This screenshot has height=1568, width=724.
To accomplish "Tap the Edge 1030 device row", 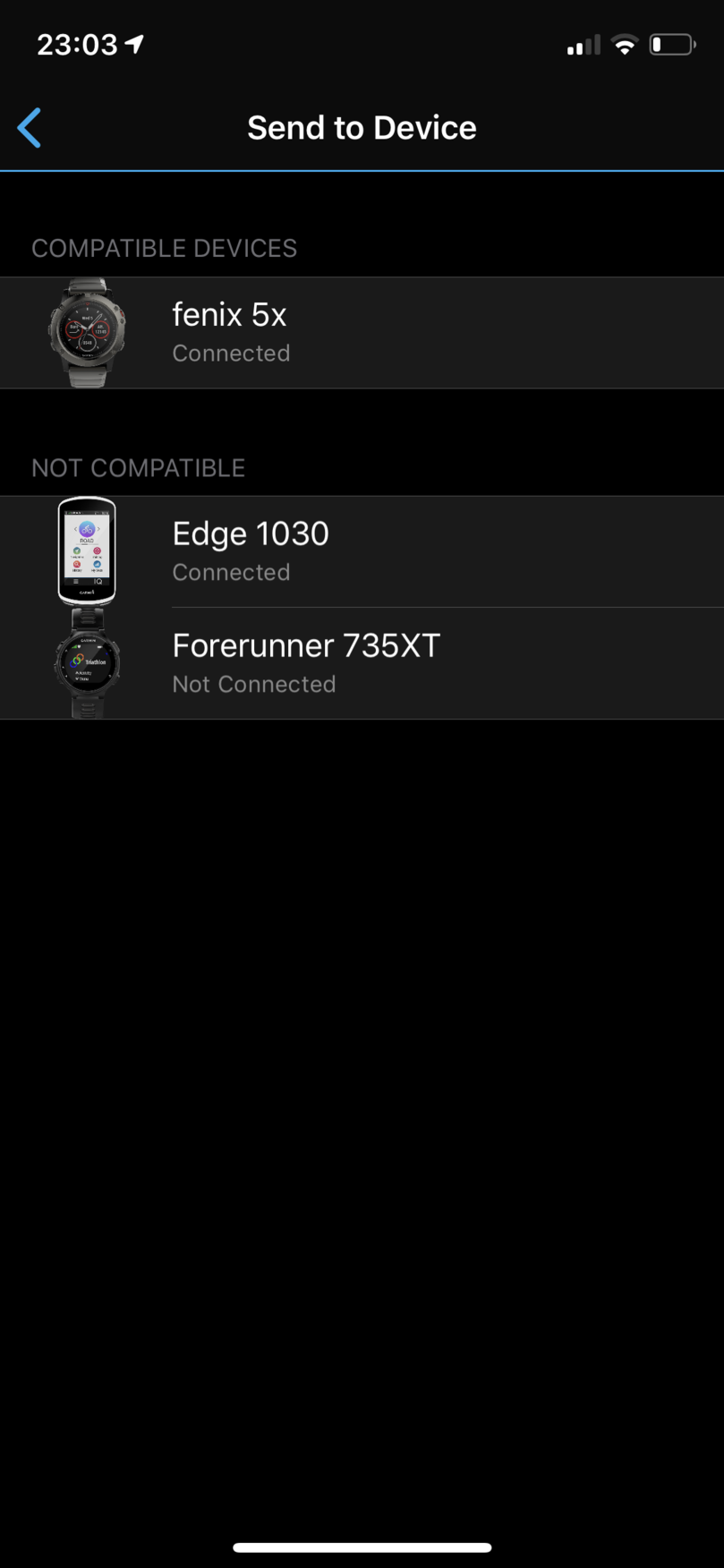I will coord(362,552).
